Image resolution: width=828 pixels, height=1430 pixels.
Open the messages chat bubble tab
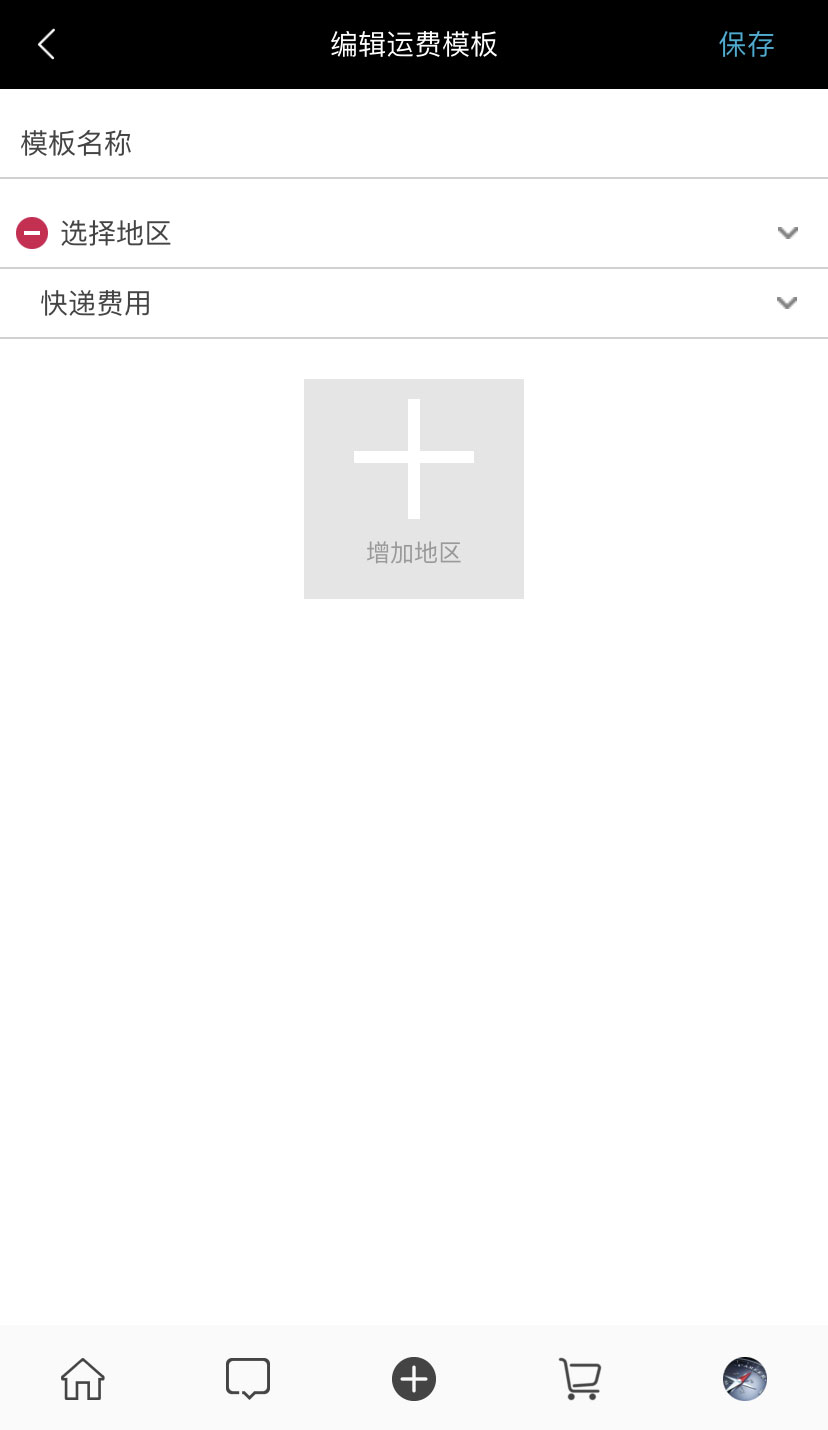click(248, 1379)
